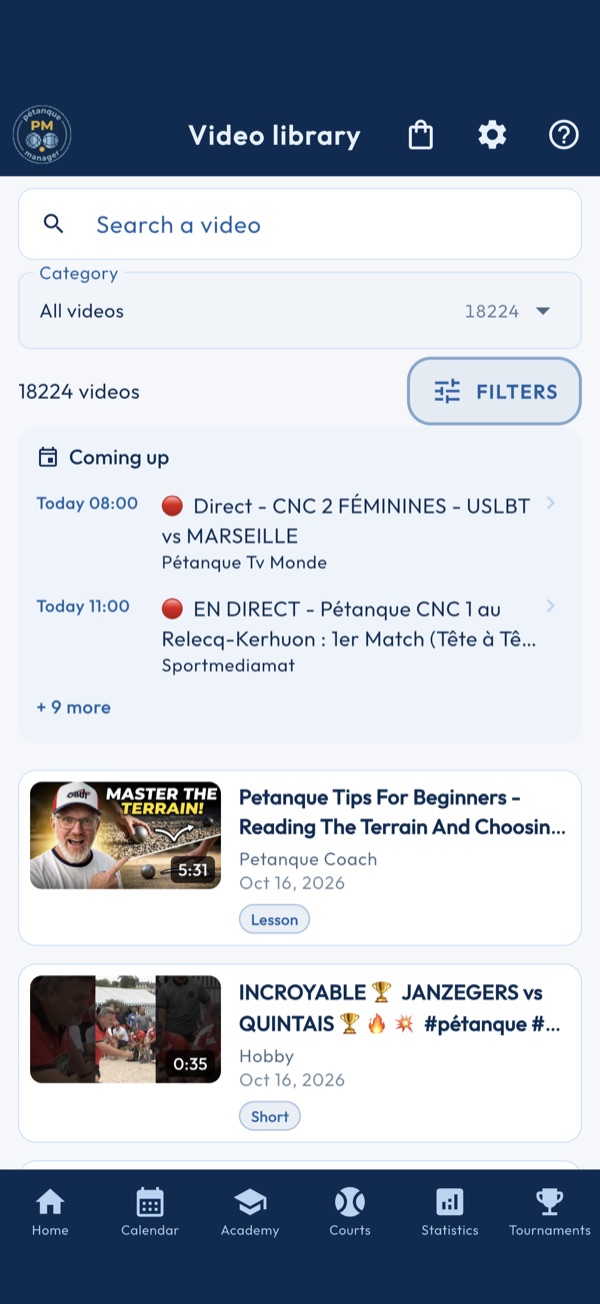Open Petanque Tips For Beginners video
Screen dimensions: 600x1304
tap(300, 857)
